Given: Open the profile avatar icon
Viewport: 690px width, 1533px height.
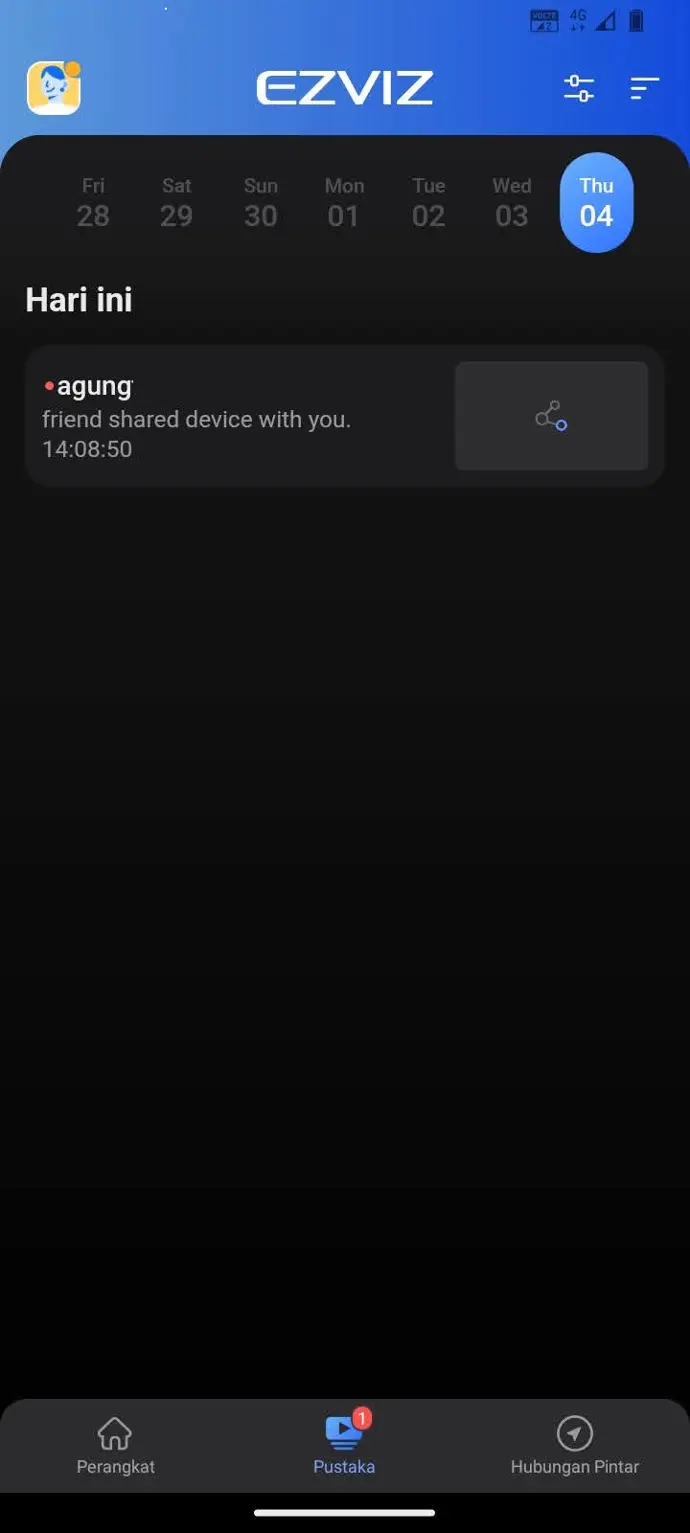Looking at the screenshot, I should [x=54, y=88].
